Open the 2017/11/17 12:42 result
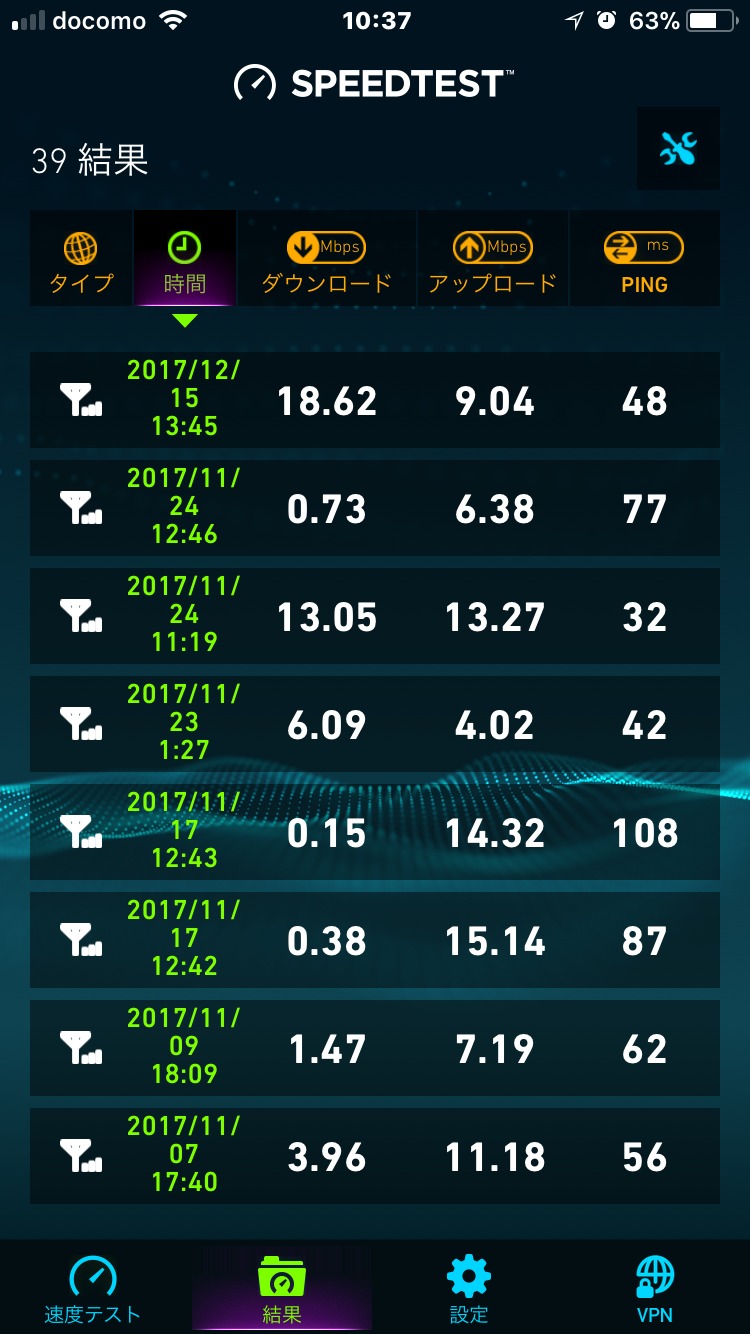750x1334 pixels. point(374,940)
